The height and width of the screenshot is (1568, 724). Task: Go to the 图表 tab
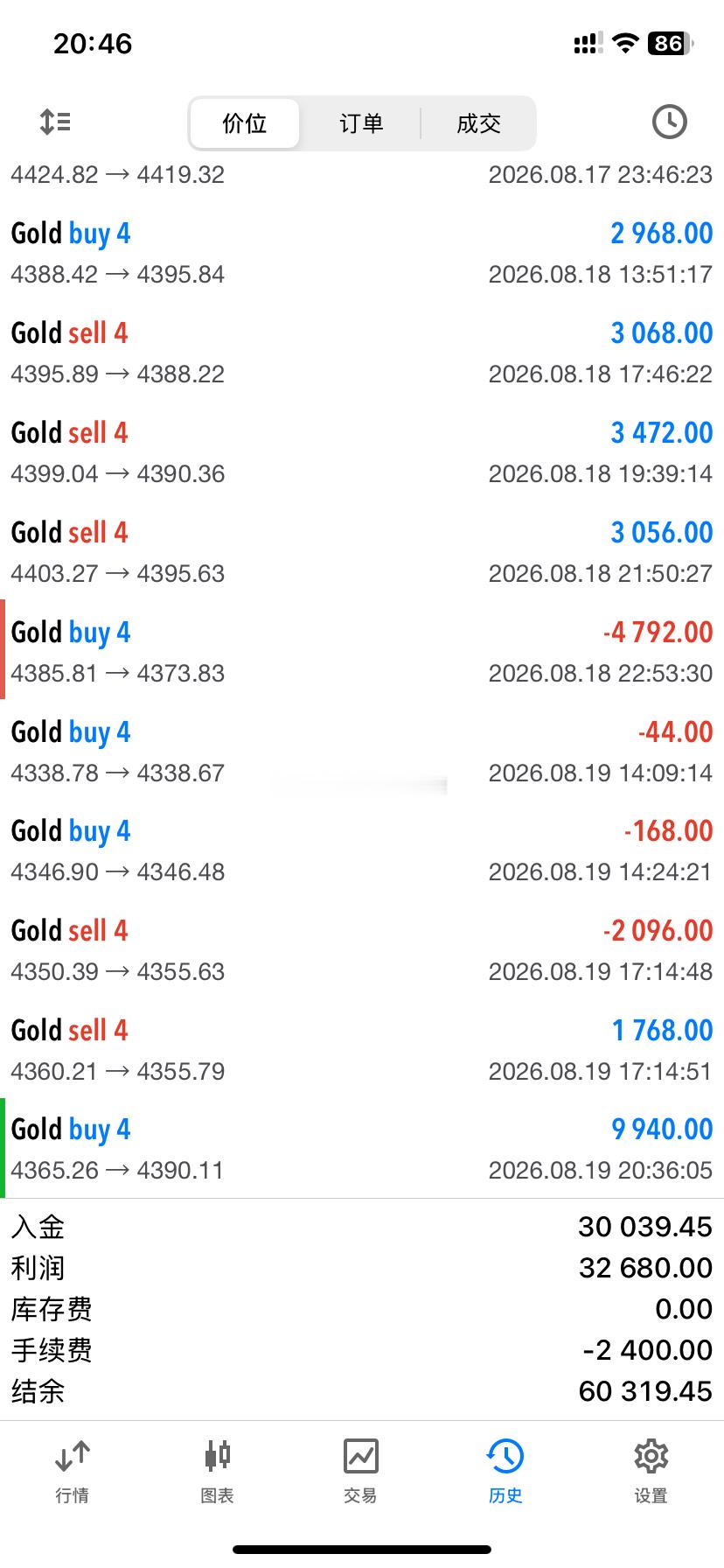(x=217, y=1472)
